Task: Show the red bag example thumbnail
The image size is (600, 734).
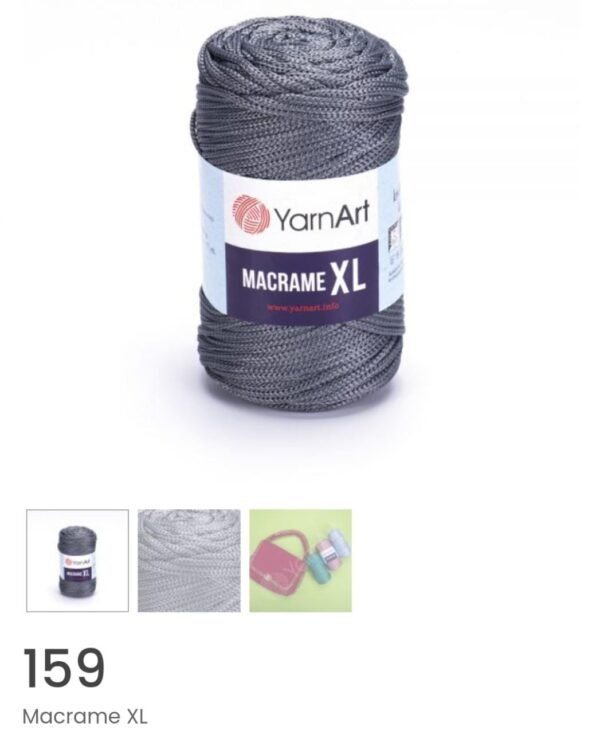Action: click(x=300, y=560)
